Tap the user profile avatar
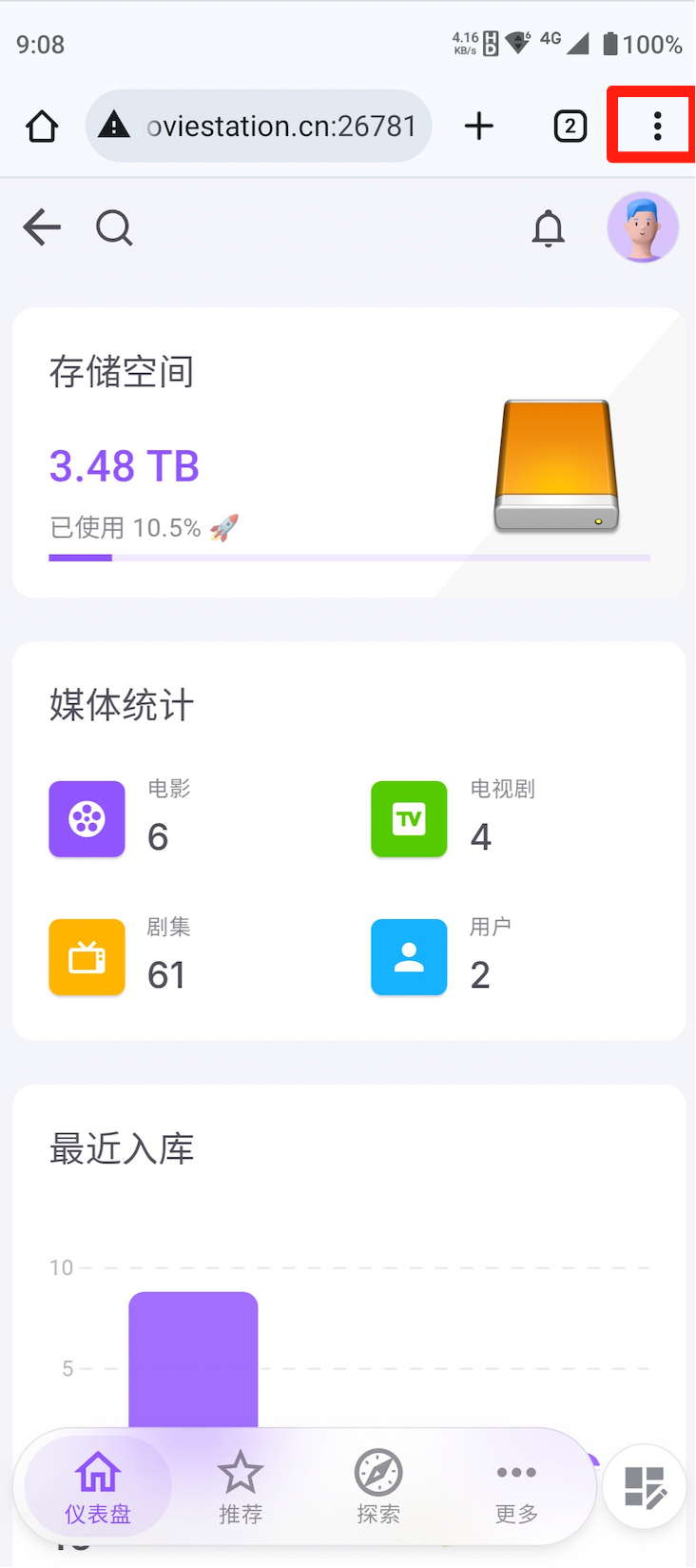696x1568 pixels. [643, 227]
